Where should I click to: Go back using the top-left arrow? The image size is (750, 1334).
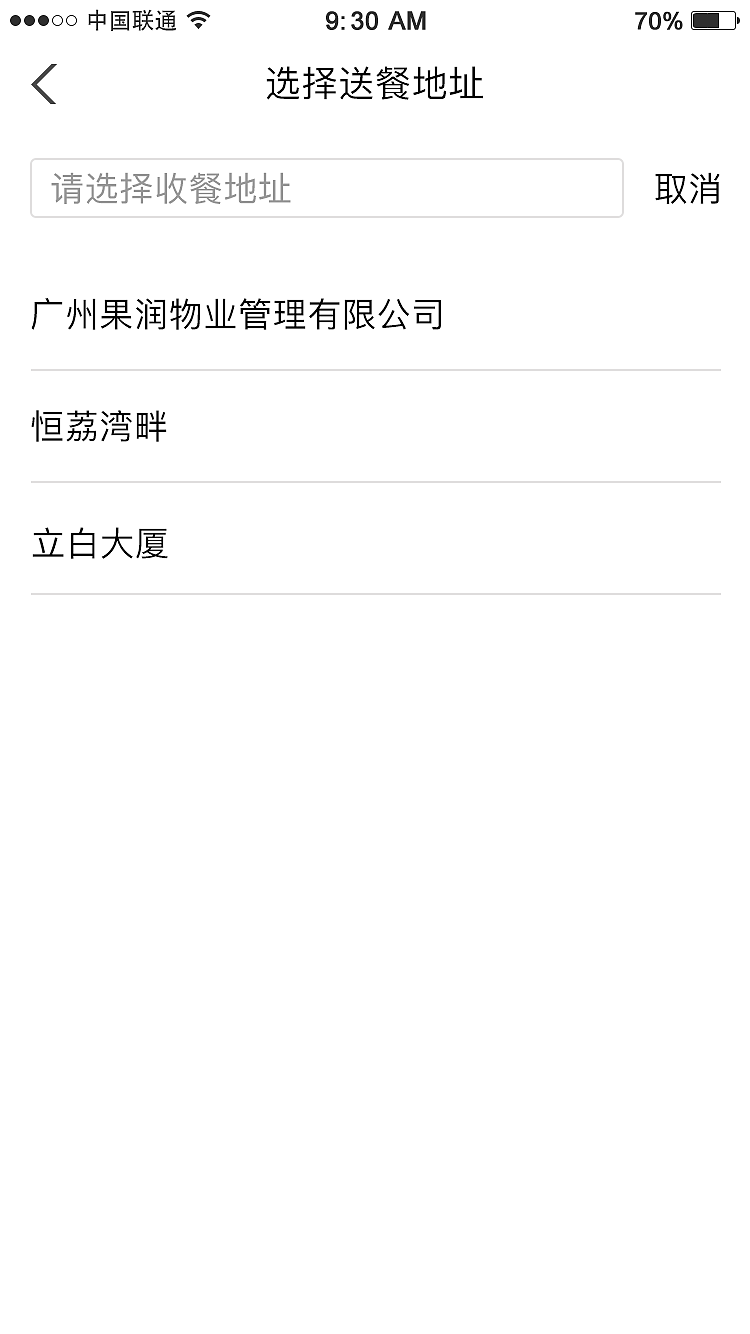coord(44,84)
